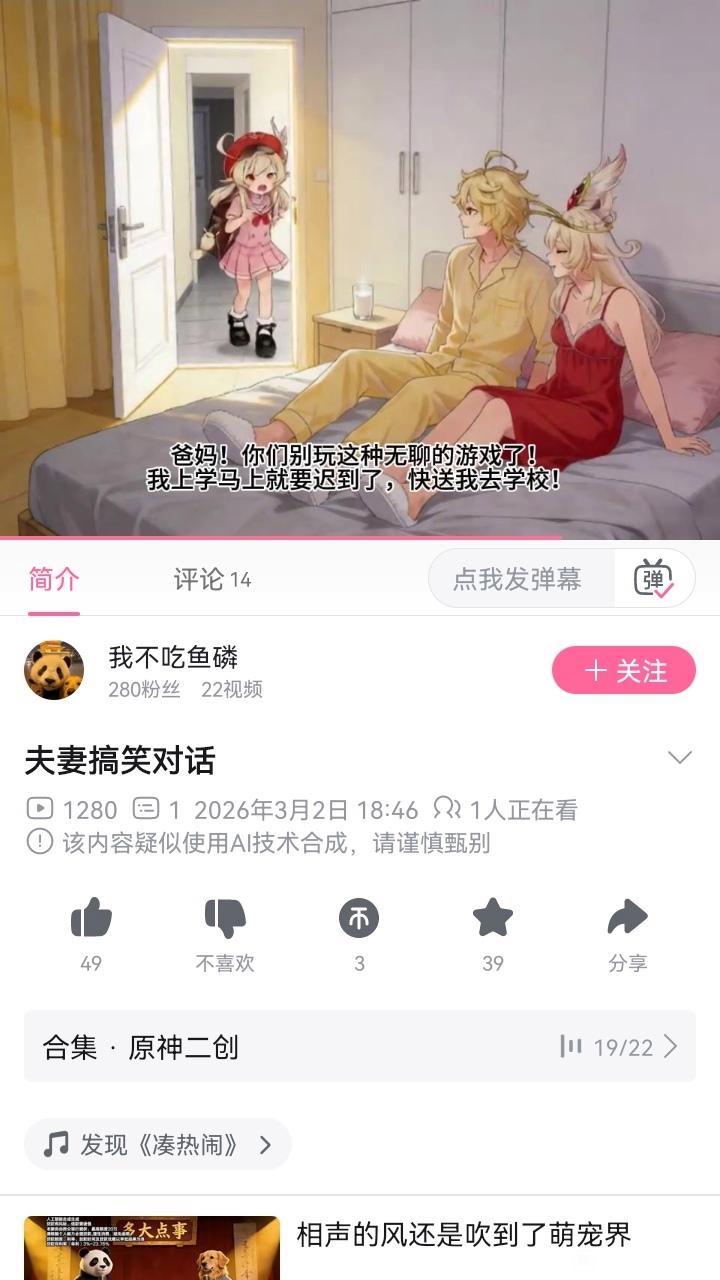Follow uploader with the 关注 button

tap(623, 670)
